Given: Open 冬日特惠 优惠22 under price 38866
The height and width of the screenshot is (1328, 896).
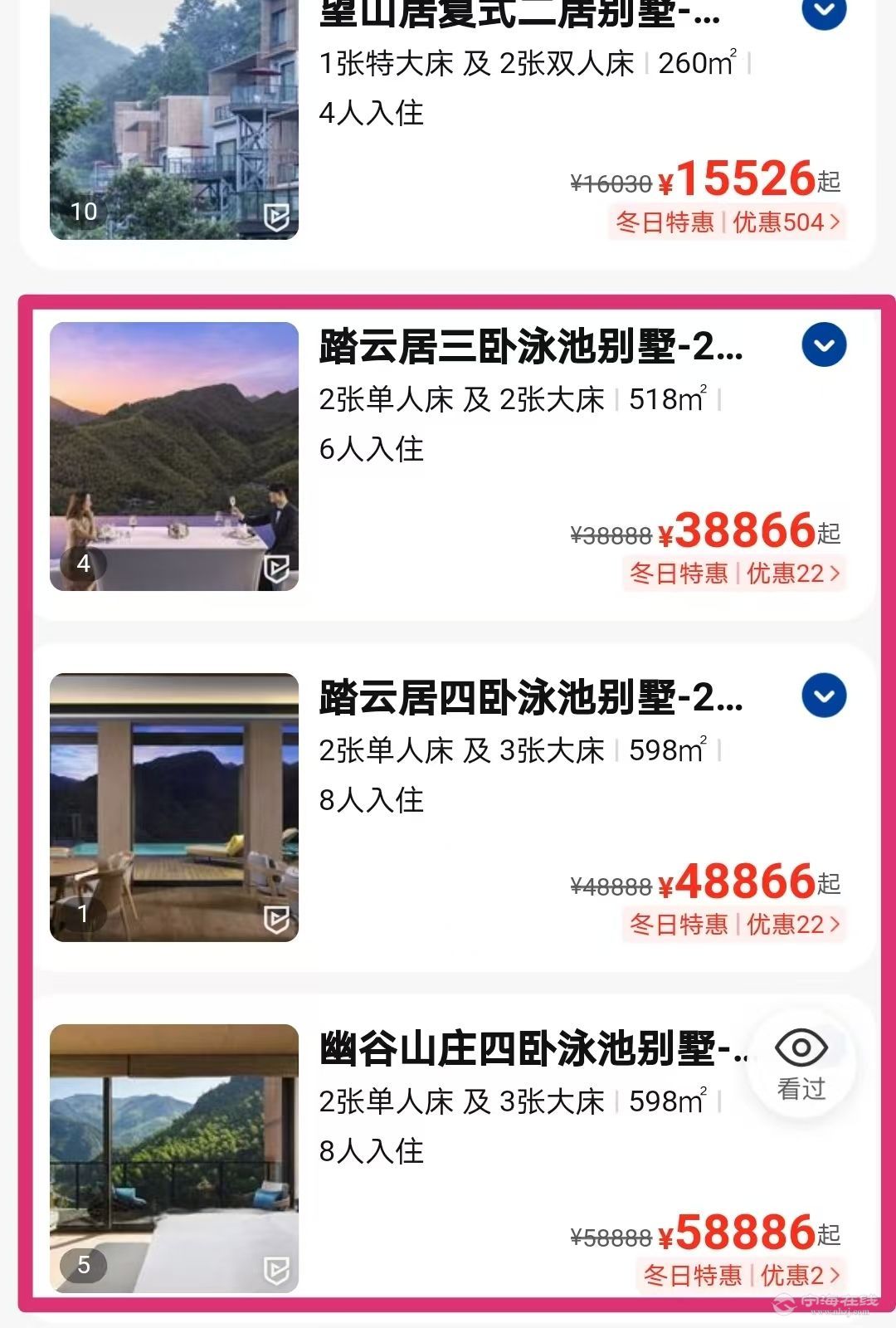Looking at the screenshot, I should click(734, 574).
